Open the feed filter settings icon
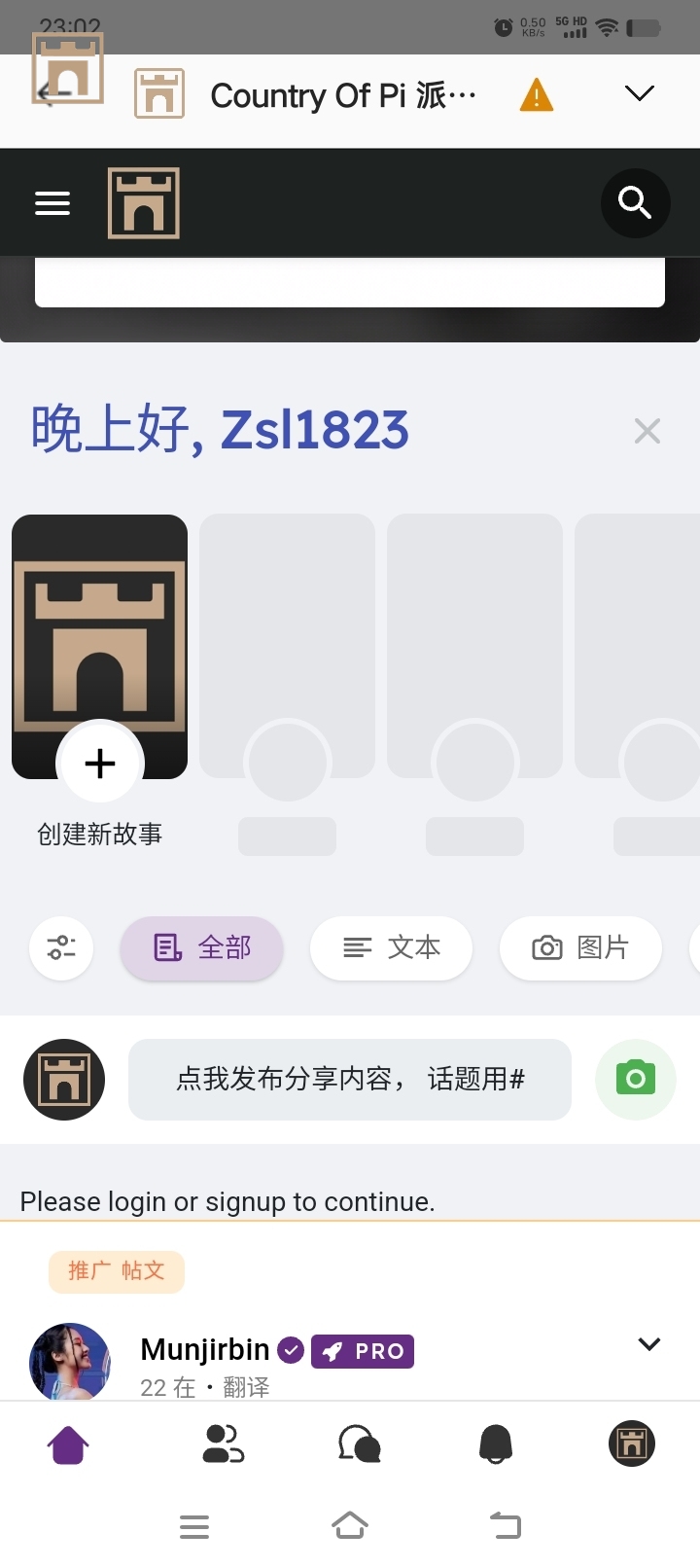700x1568 pixels. point(61,947)
